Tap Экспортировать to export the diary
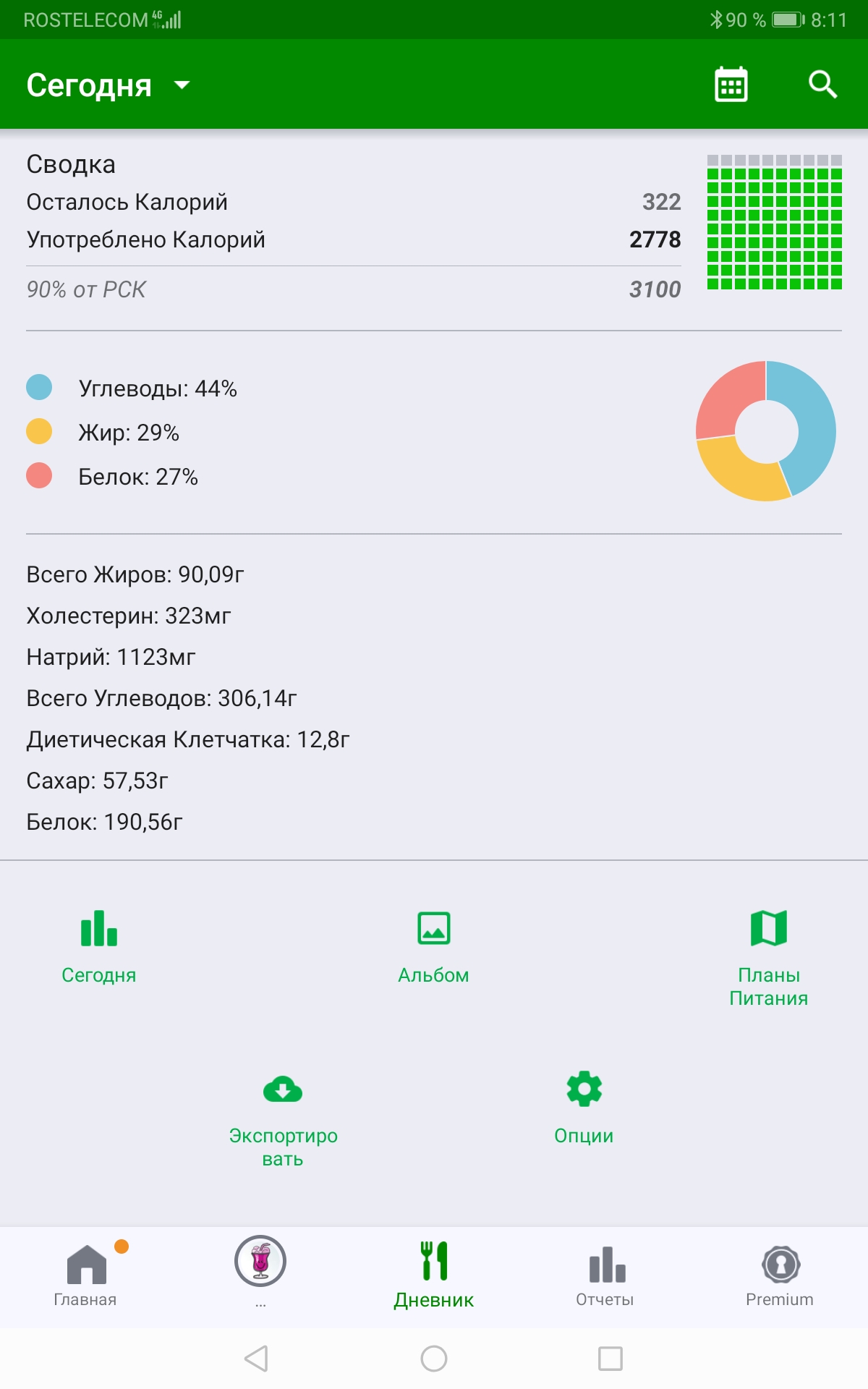868x1389 pixels. (283, 1120)
